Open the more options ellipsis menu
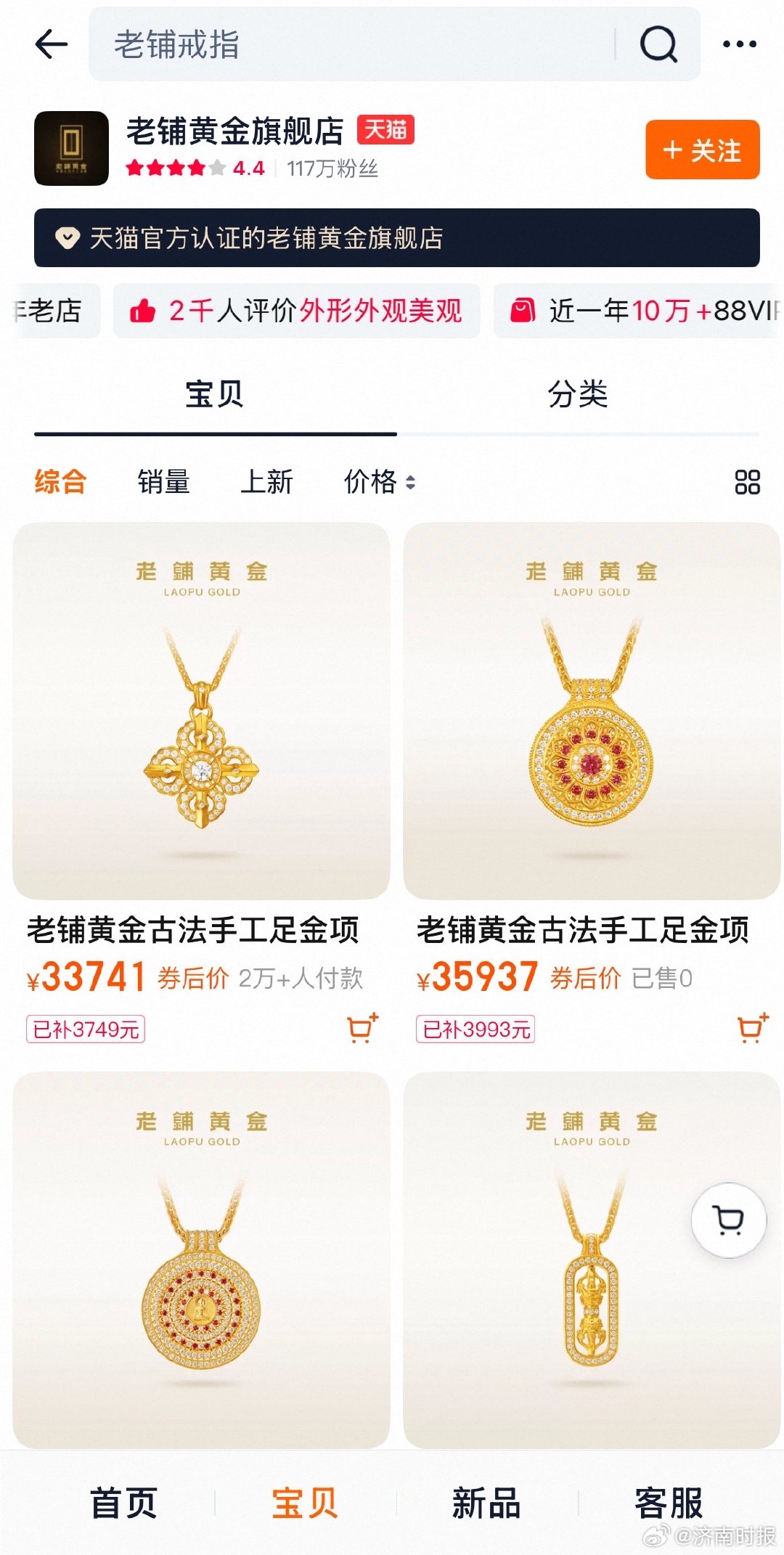The height and width of the screenshot is (1555, 784). (741, 44)
